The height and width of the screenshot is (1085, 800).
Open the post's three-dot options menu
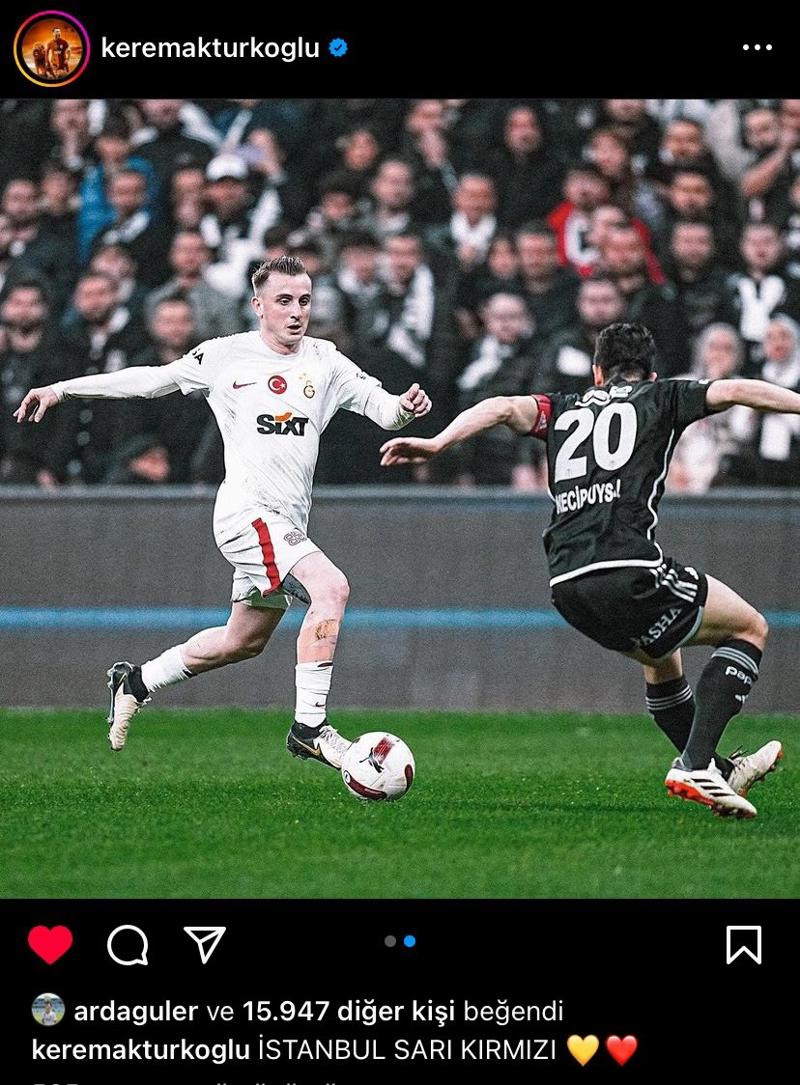(757, 48)
